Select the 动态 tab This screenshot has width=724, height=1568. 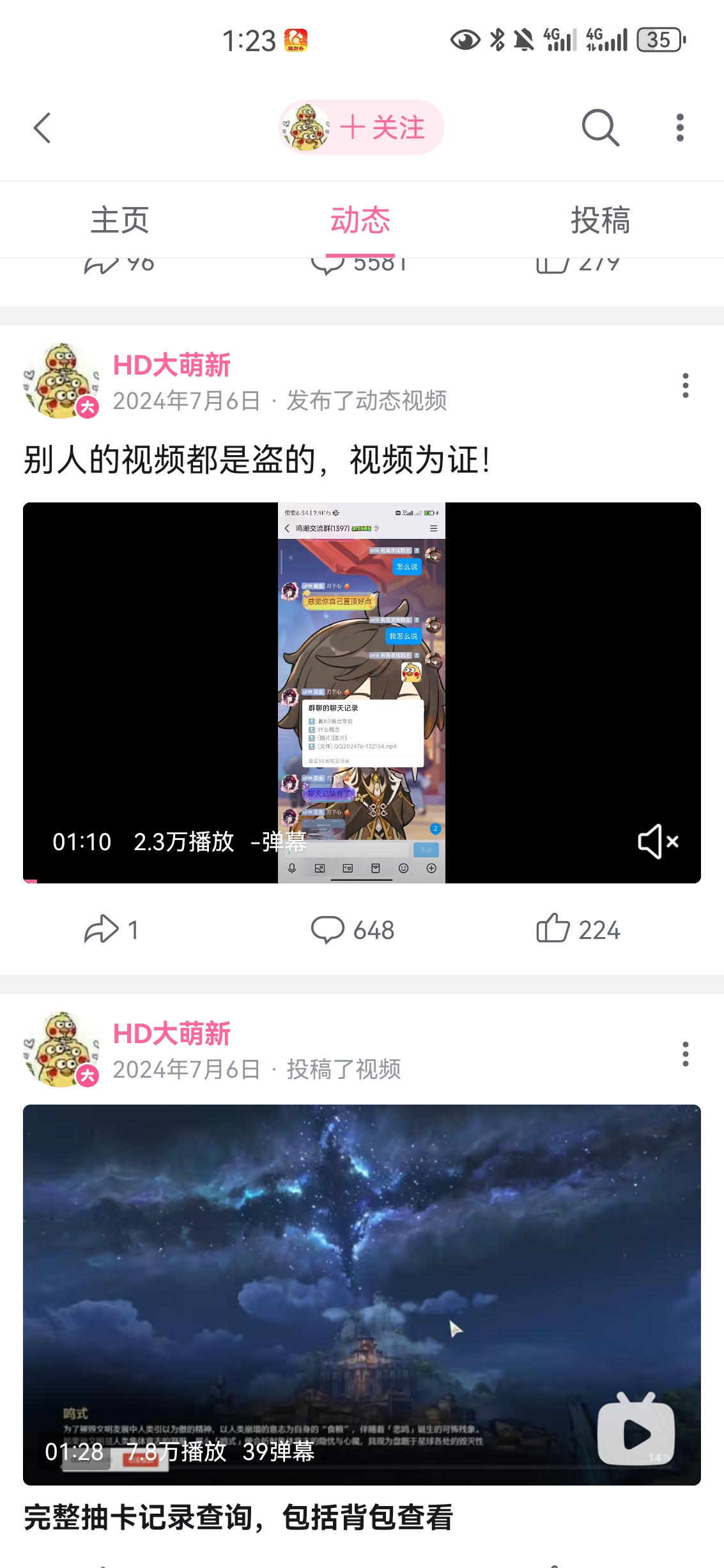(360, 220)
